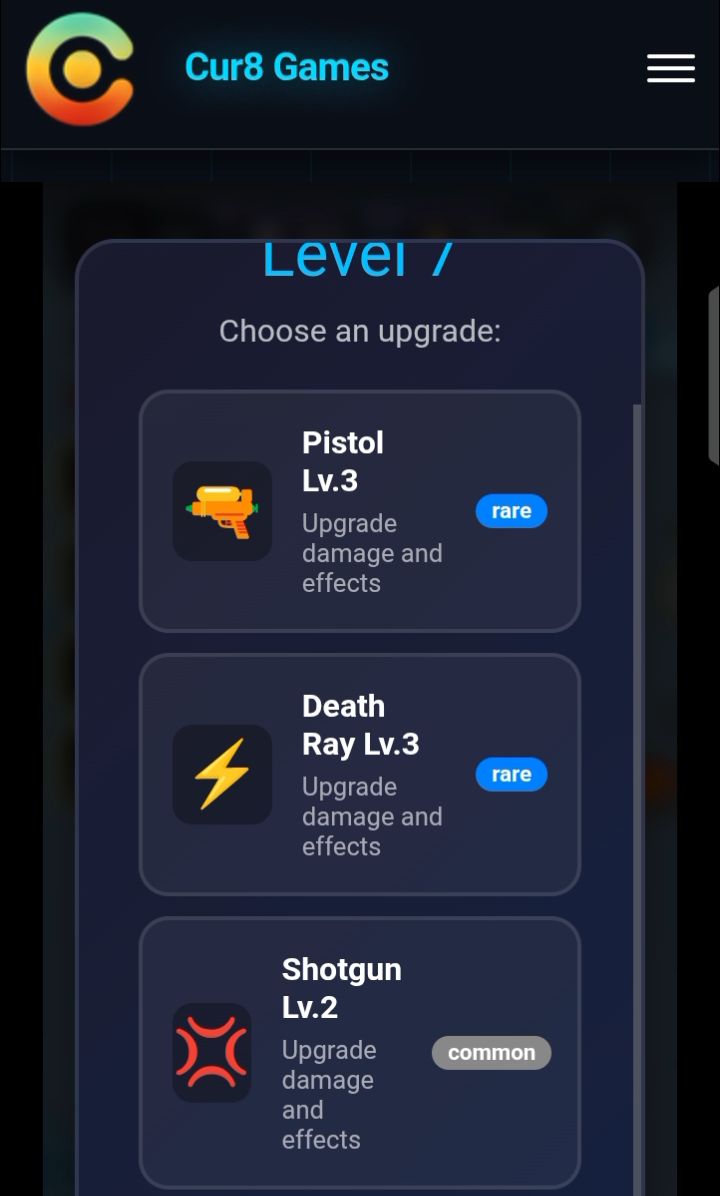The width and height of the screenshot is (720, 1196).
Task: Open the hamburger menu
Action: pos(670,68)
